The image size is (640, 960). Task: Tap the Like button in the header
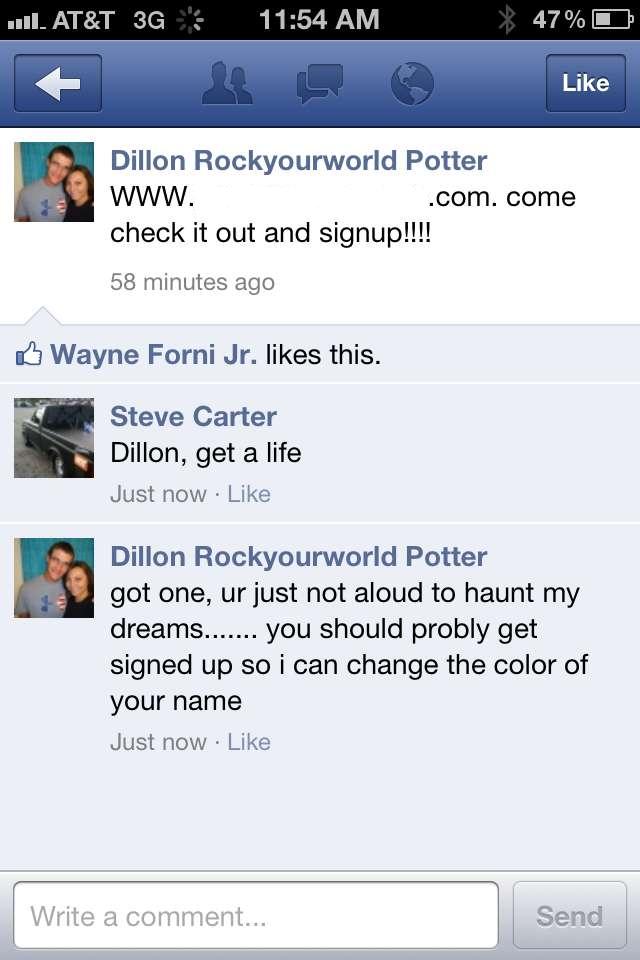point(585,84)
